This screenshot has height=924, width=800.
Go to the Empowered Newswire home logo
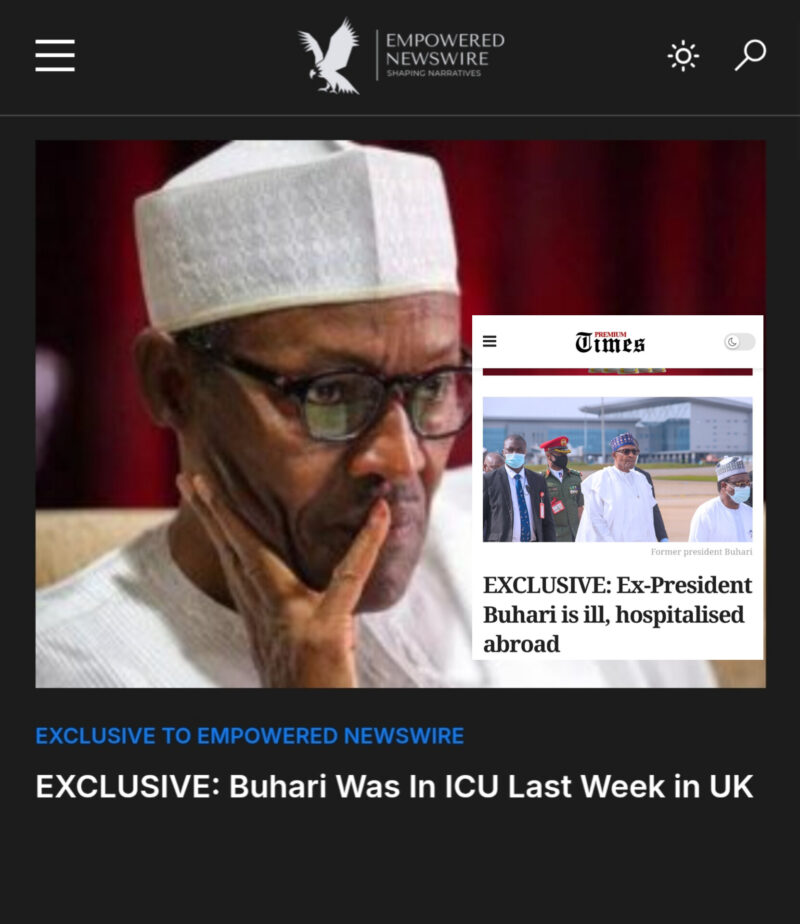400,56
